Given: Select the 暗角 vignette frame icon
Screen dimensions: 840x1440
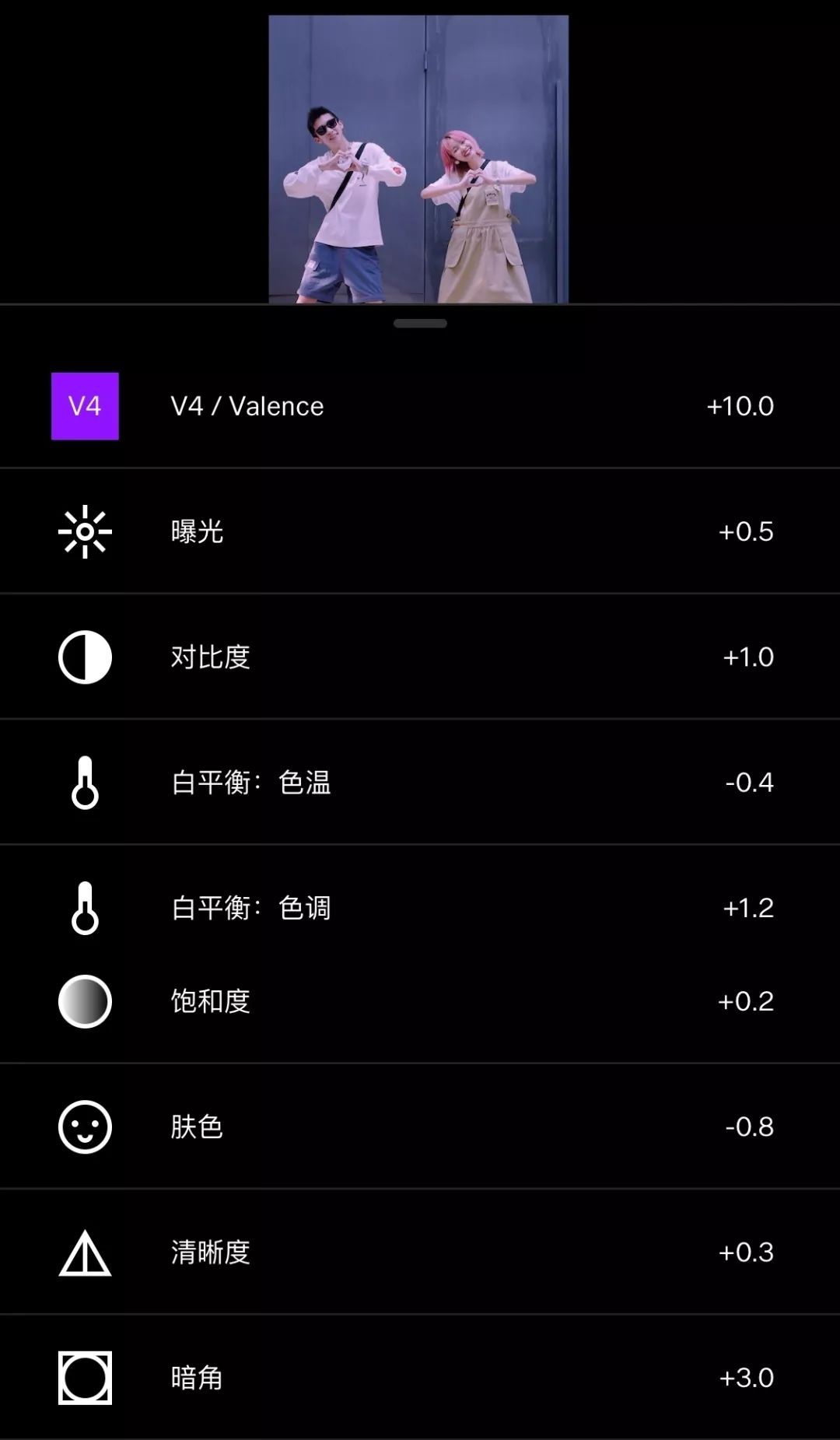Looking at the screenshot, I should (85, 1378).
